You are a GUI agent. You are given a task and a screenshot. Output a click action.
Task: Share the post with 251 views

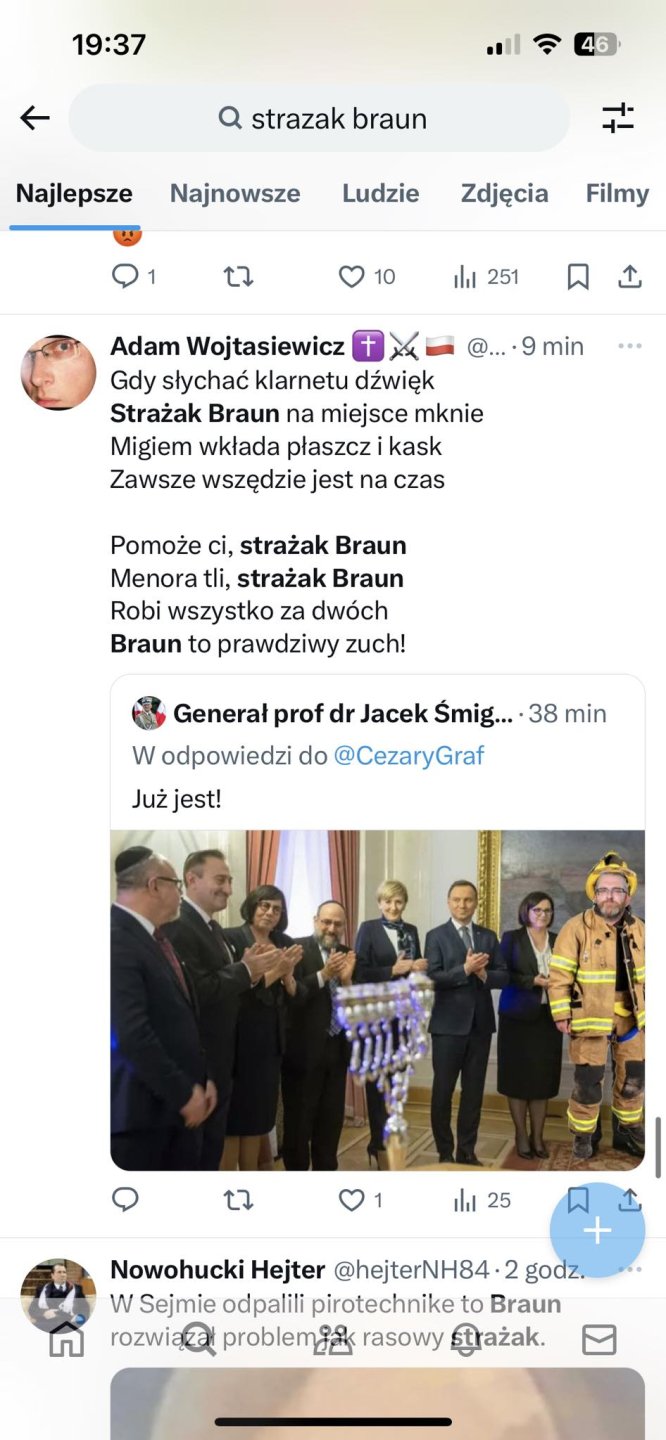click(629, 276)
